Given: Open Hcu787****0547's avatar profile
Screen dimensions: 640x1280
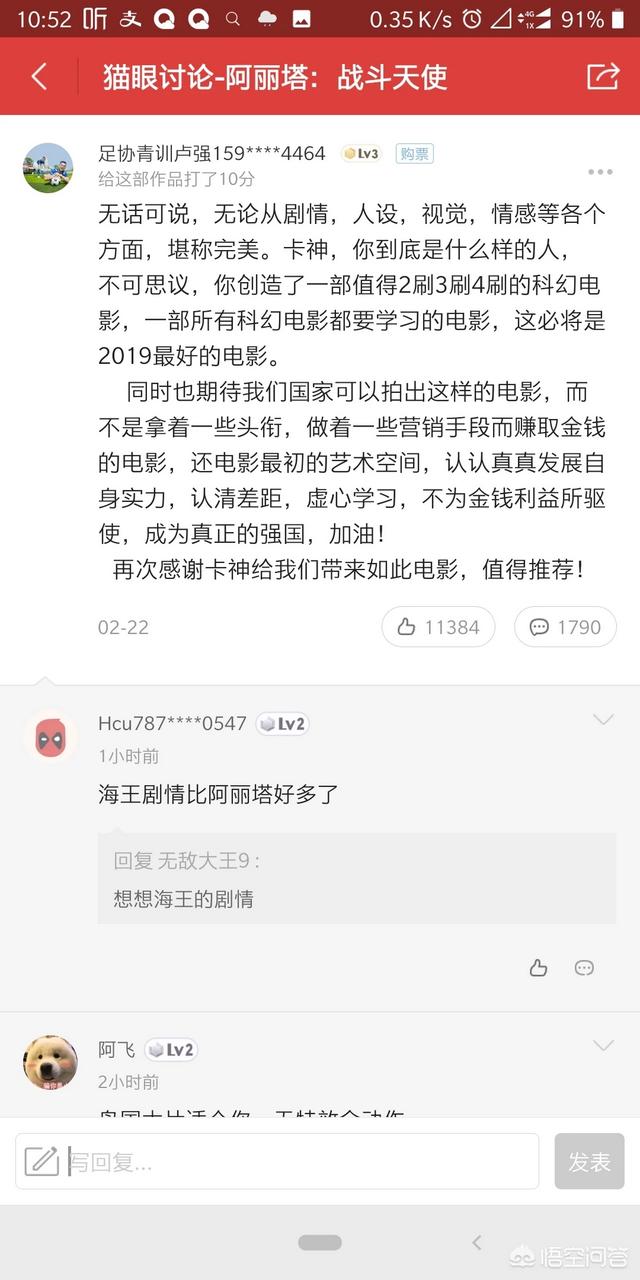Looking at the screenshot, I should (48, 737).
